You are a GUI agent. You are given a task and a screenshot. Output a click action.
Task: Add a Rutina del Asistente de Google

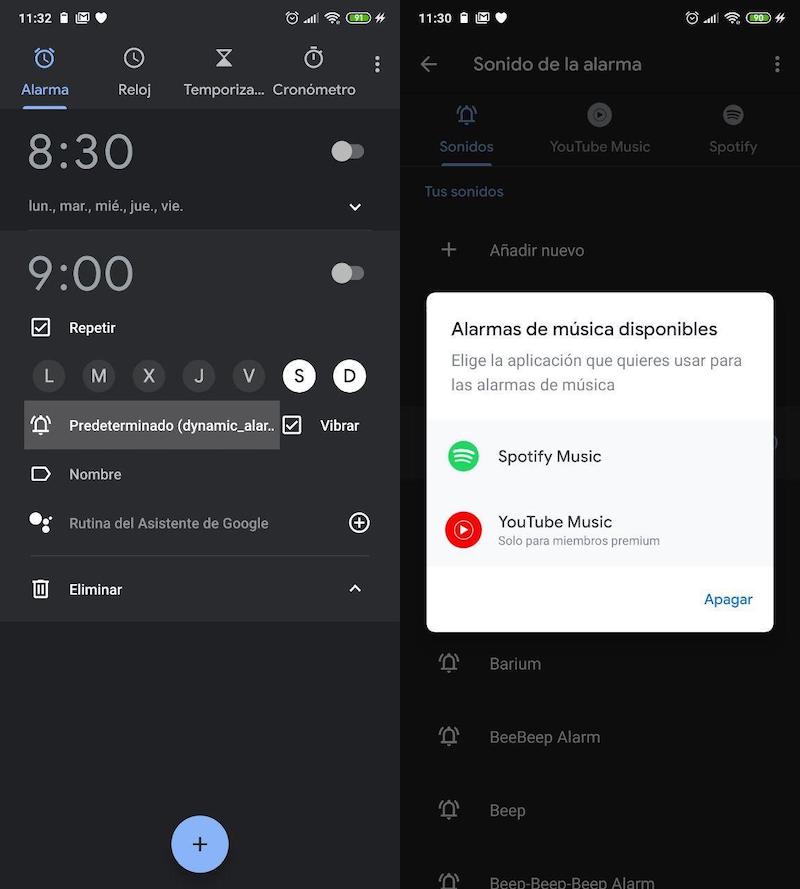359,523
